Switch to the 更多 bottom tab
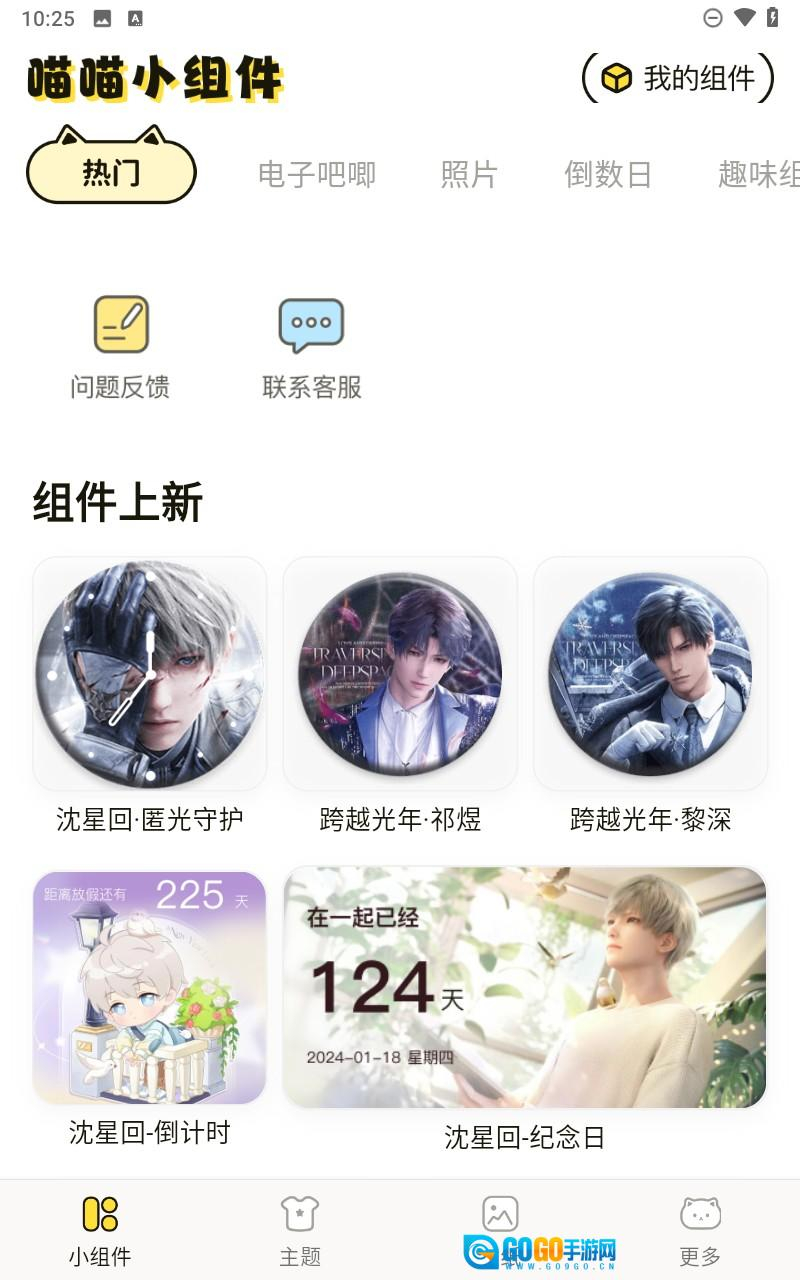 point(700,1230)
